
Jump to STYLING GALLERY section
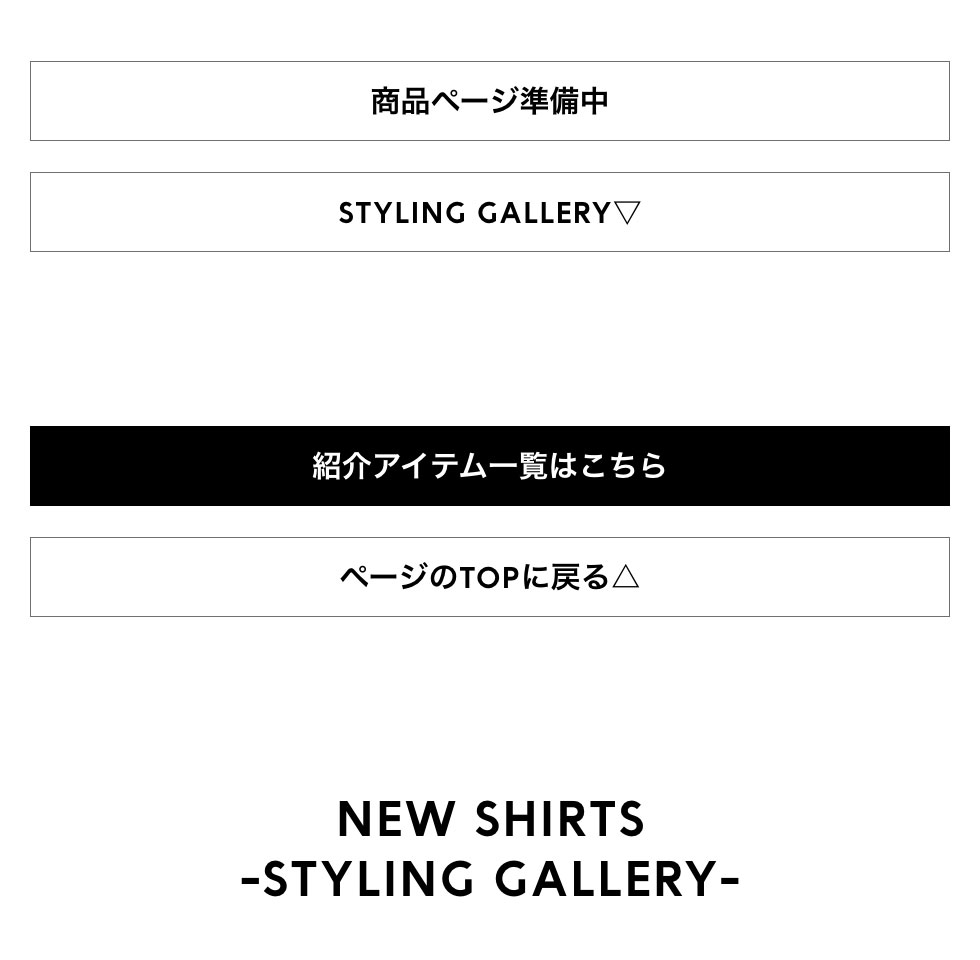point(489,212)
